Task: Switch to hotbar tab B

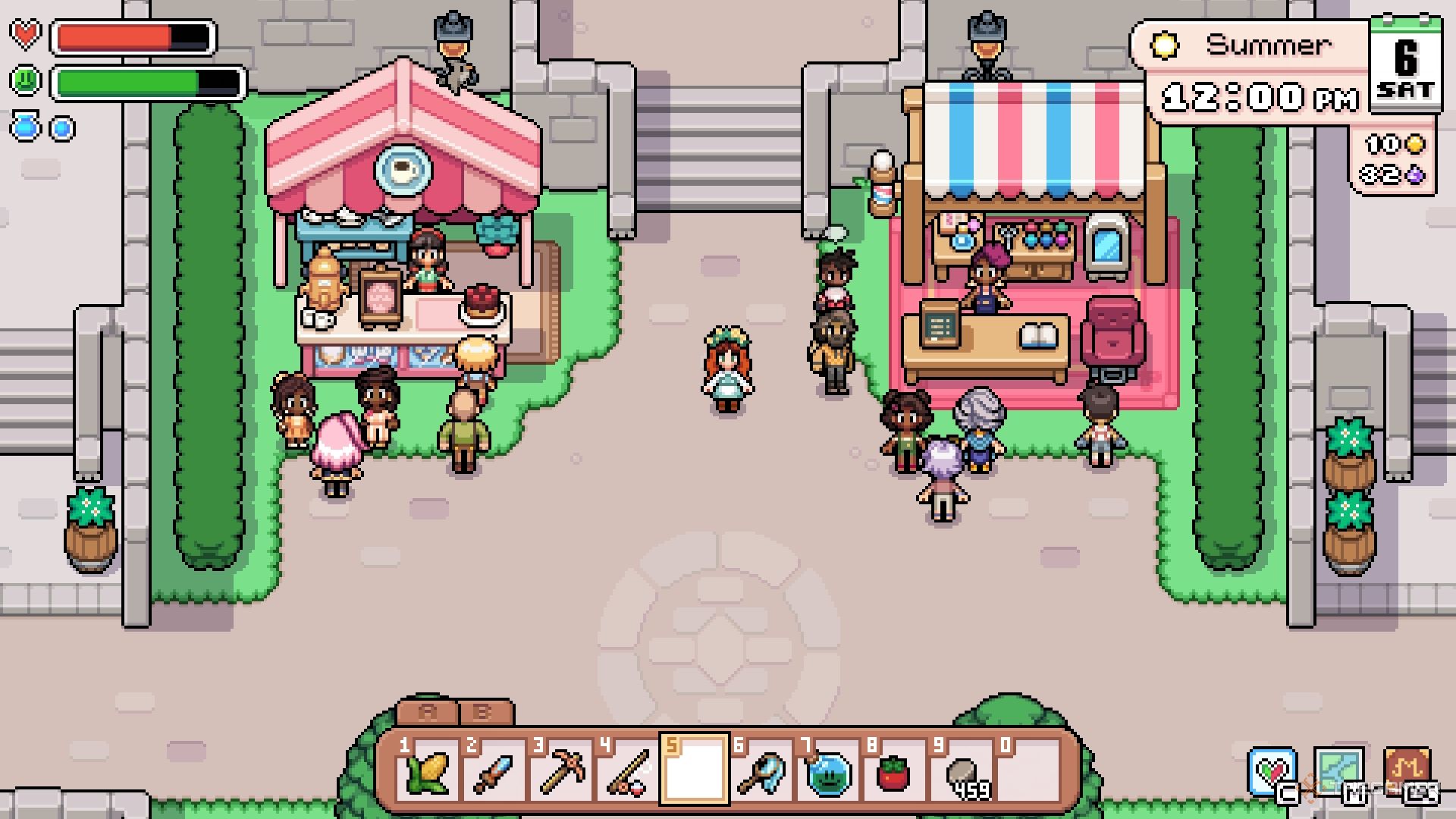Action: click(484, 714)
